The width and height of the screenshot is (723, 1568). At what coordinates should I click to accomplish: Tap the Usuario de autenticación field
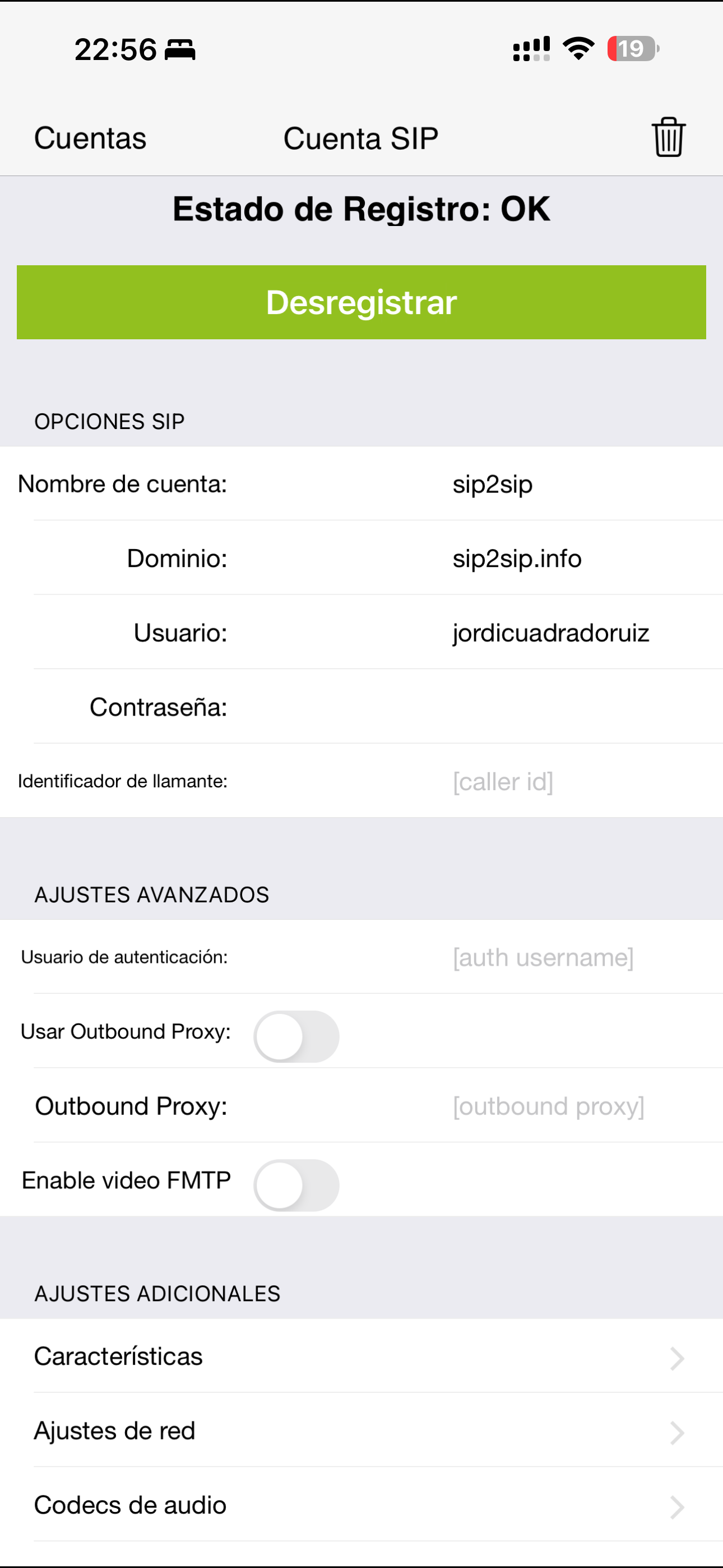(572, 957)
